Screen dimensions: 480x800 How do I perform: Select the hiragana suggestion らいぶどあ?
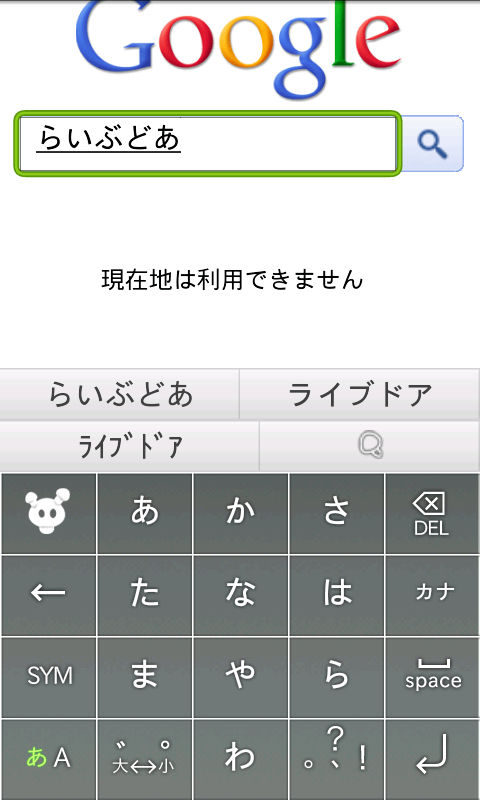119,394
